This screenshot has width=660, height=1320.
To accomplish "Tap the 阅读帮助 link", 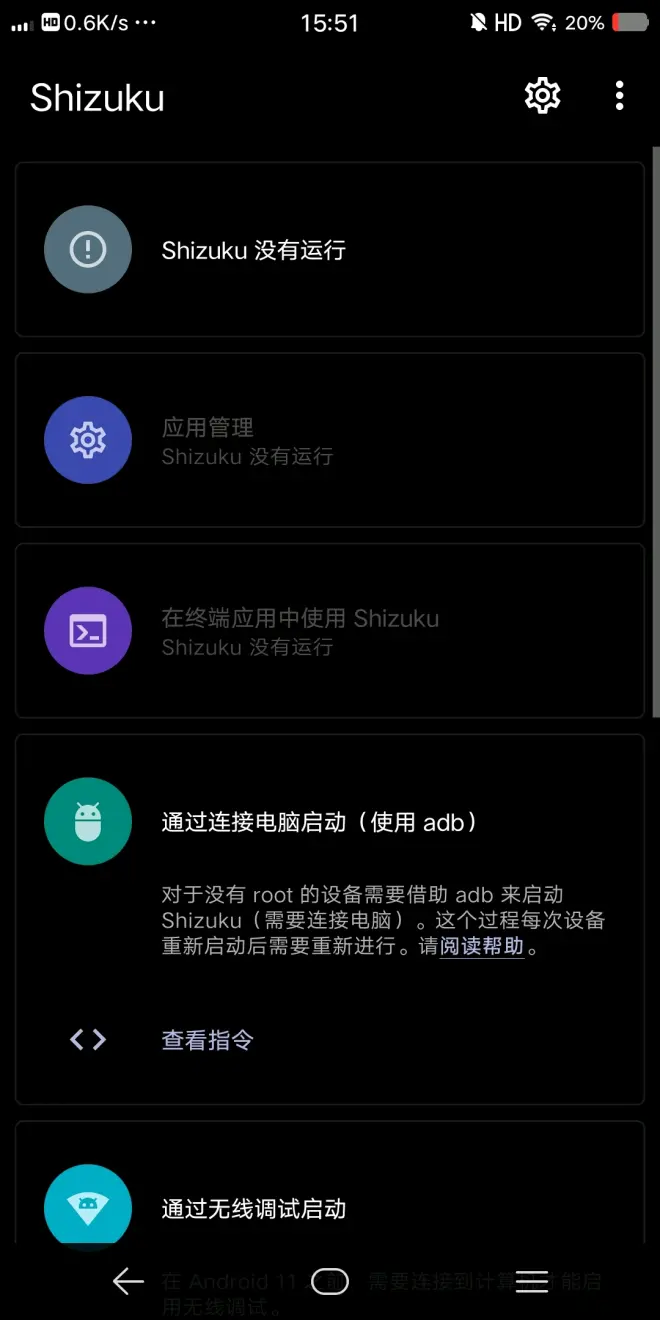I will (x=482, y=946).
